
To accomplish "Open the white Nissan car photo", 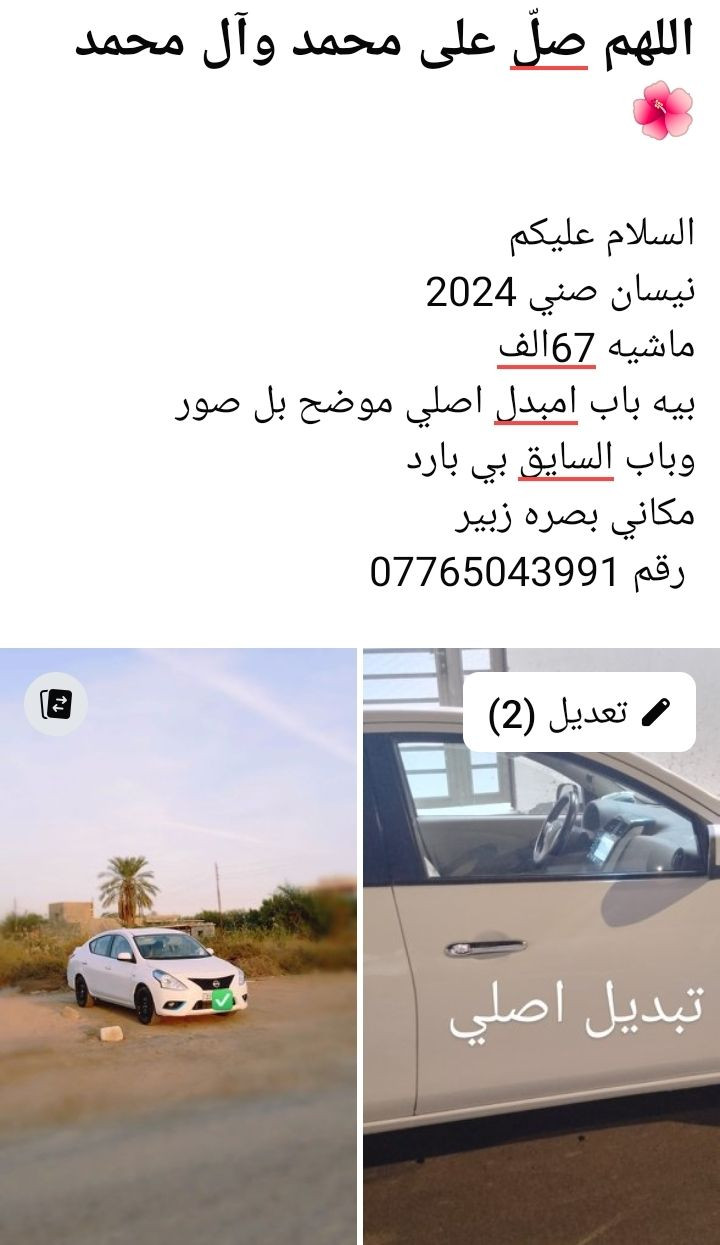I will click(178, 980).
